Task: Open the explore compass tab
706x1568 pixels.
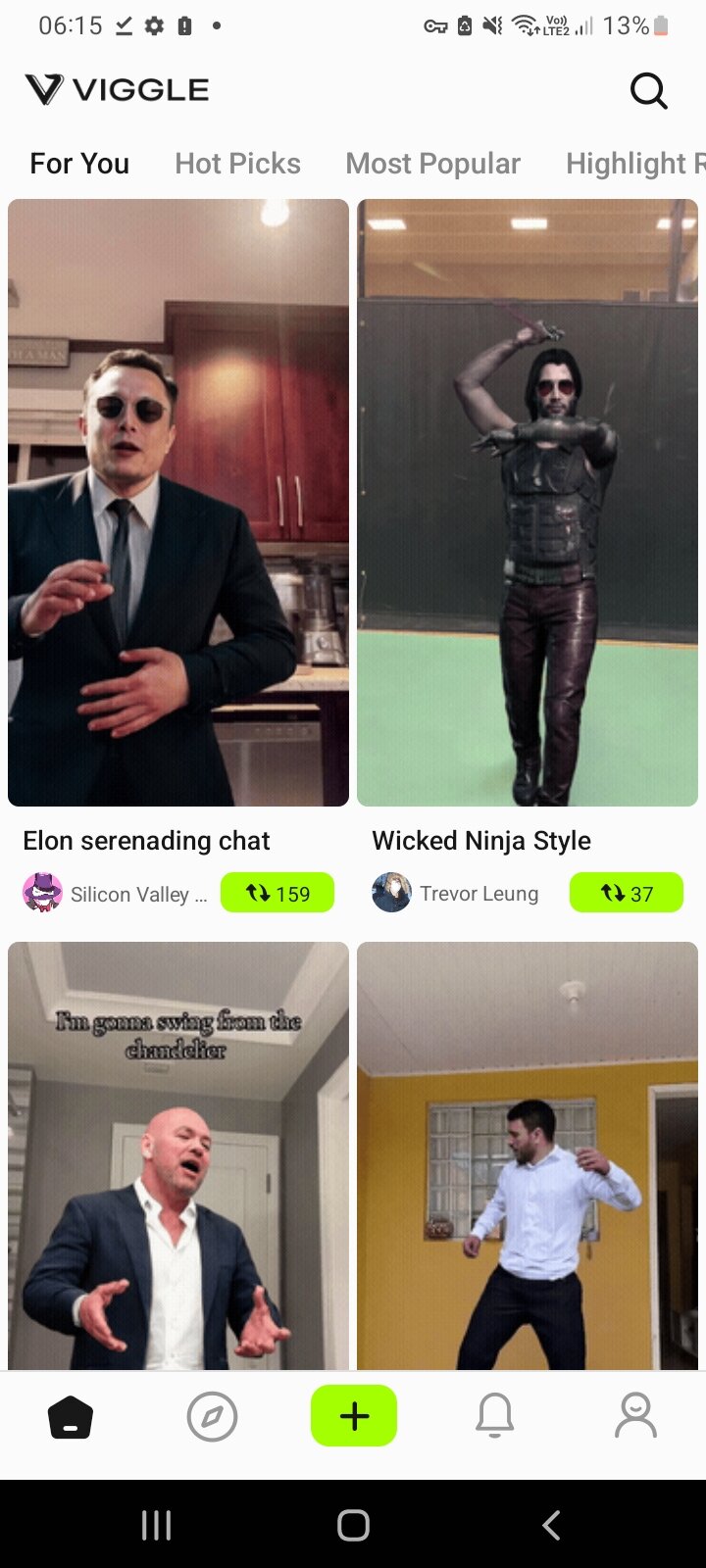Action: tap(212, 1417)
